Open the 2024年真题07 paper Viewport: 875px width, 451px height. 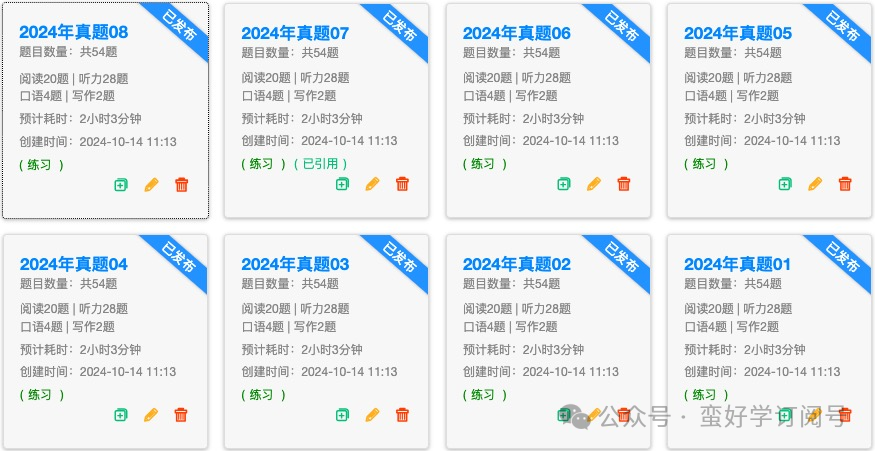pos(295,33)
